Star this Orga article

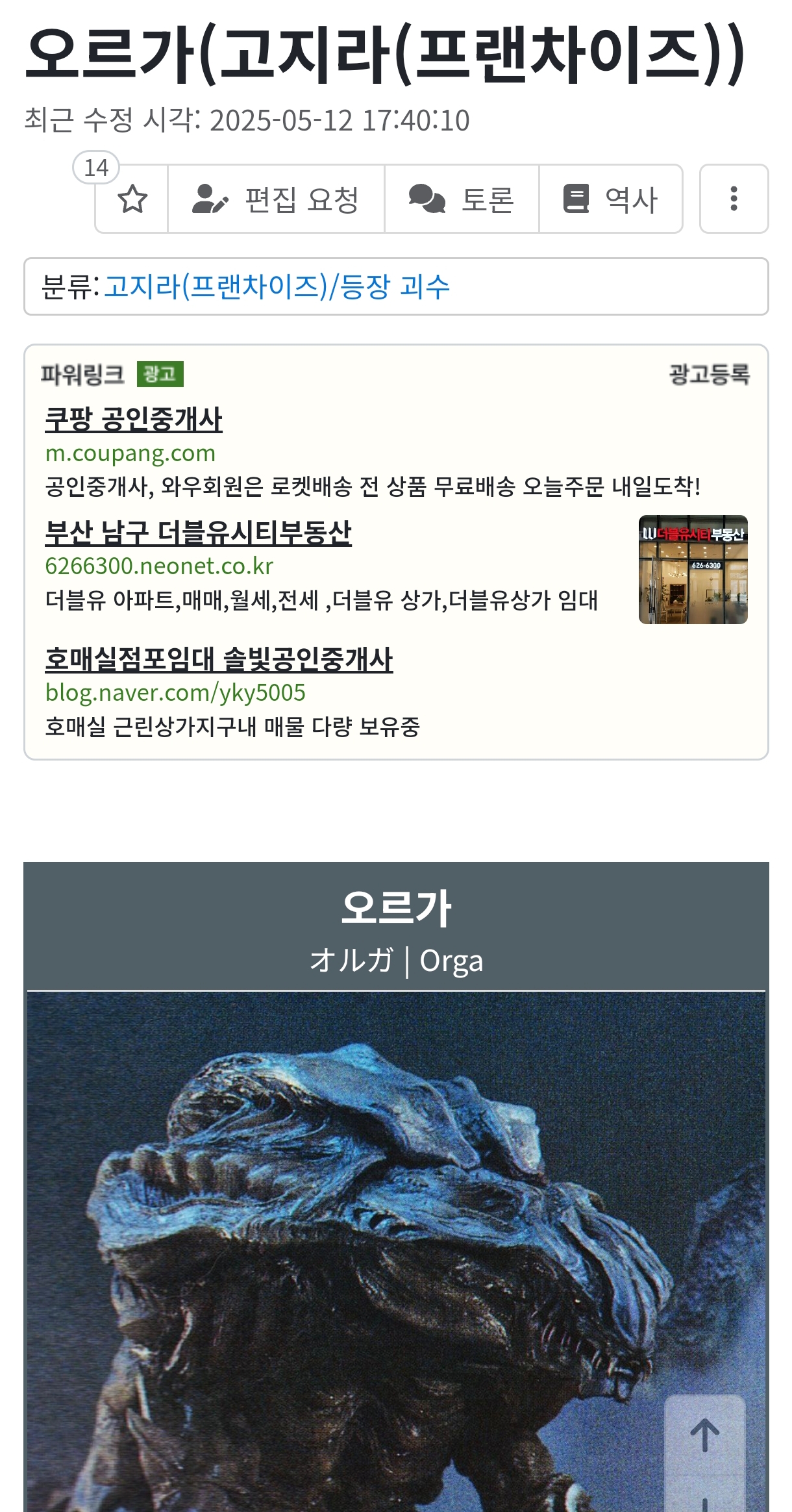(132, 199)
